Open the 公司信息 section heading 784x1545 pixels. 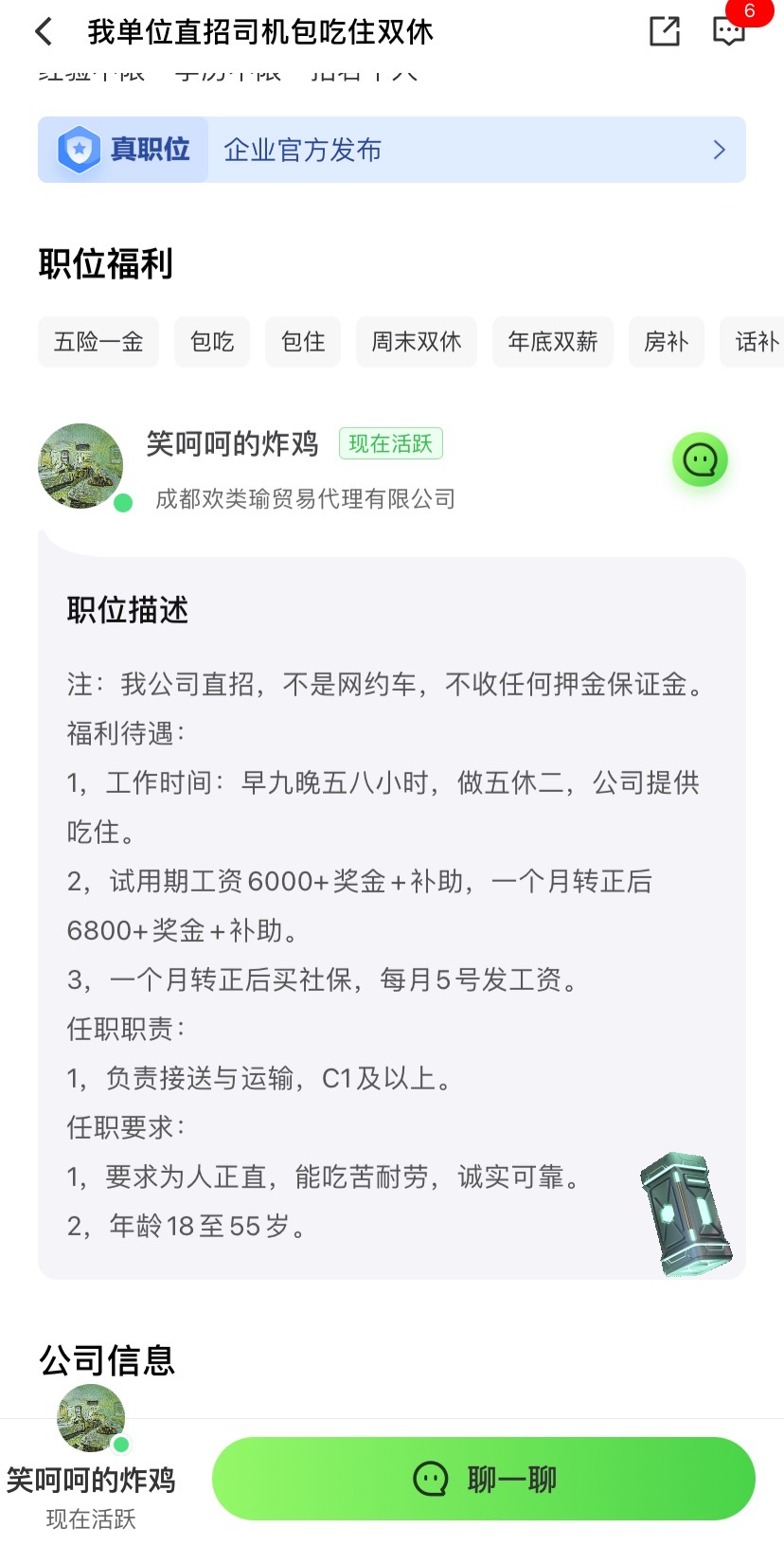106,1359
